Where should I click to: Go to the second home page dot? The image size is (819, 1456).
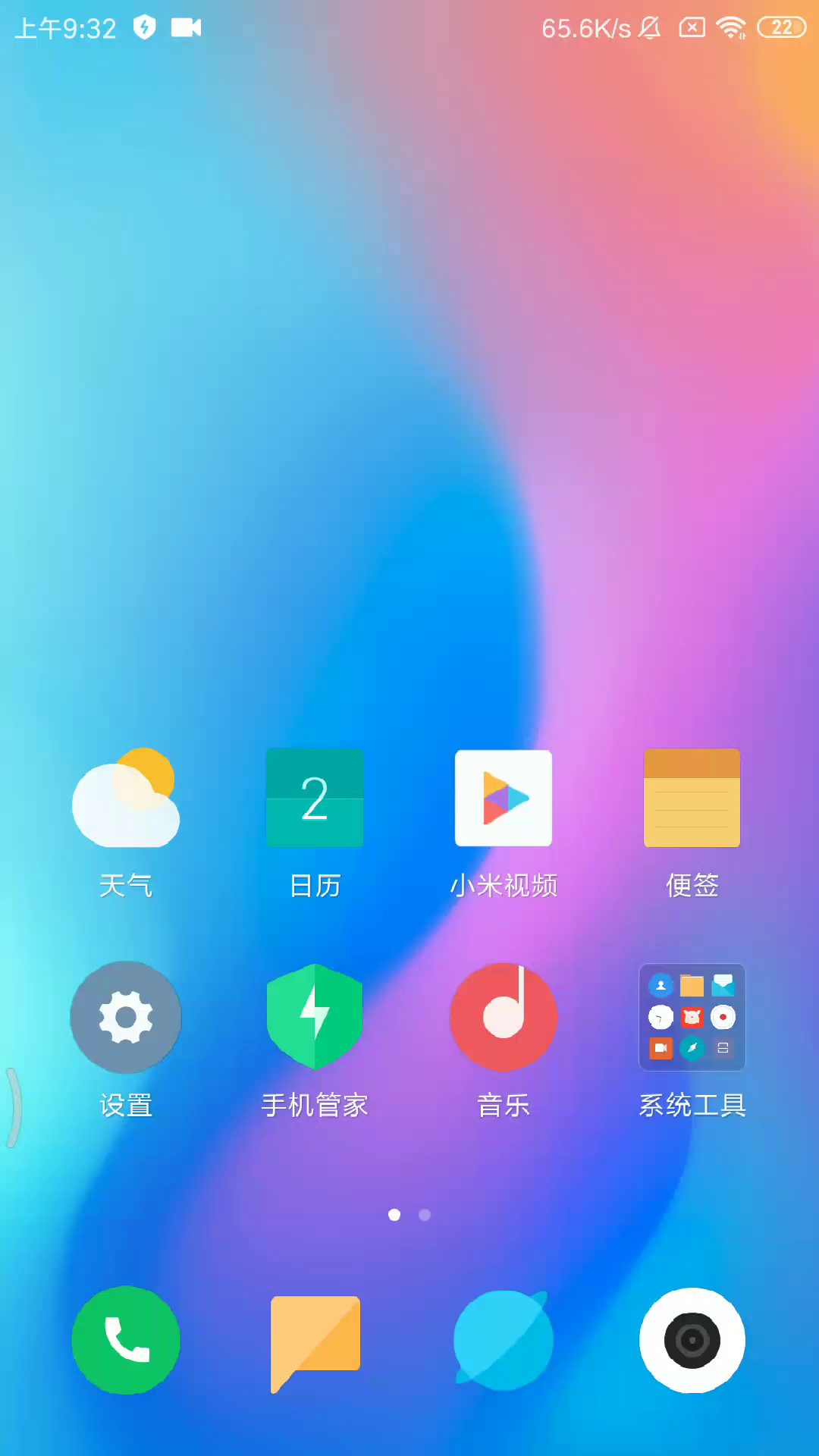click(x=425, y=1215)
